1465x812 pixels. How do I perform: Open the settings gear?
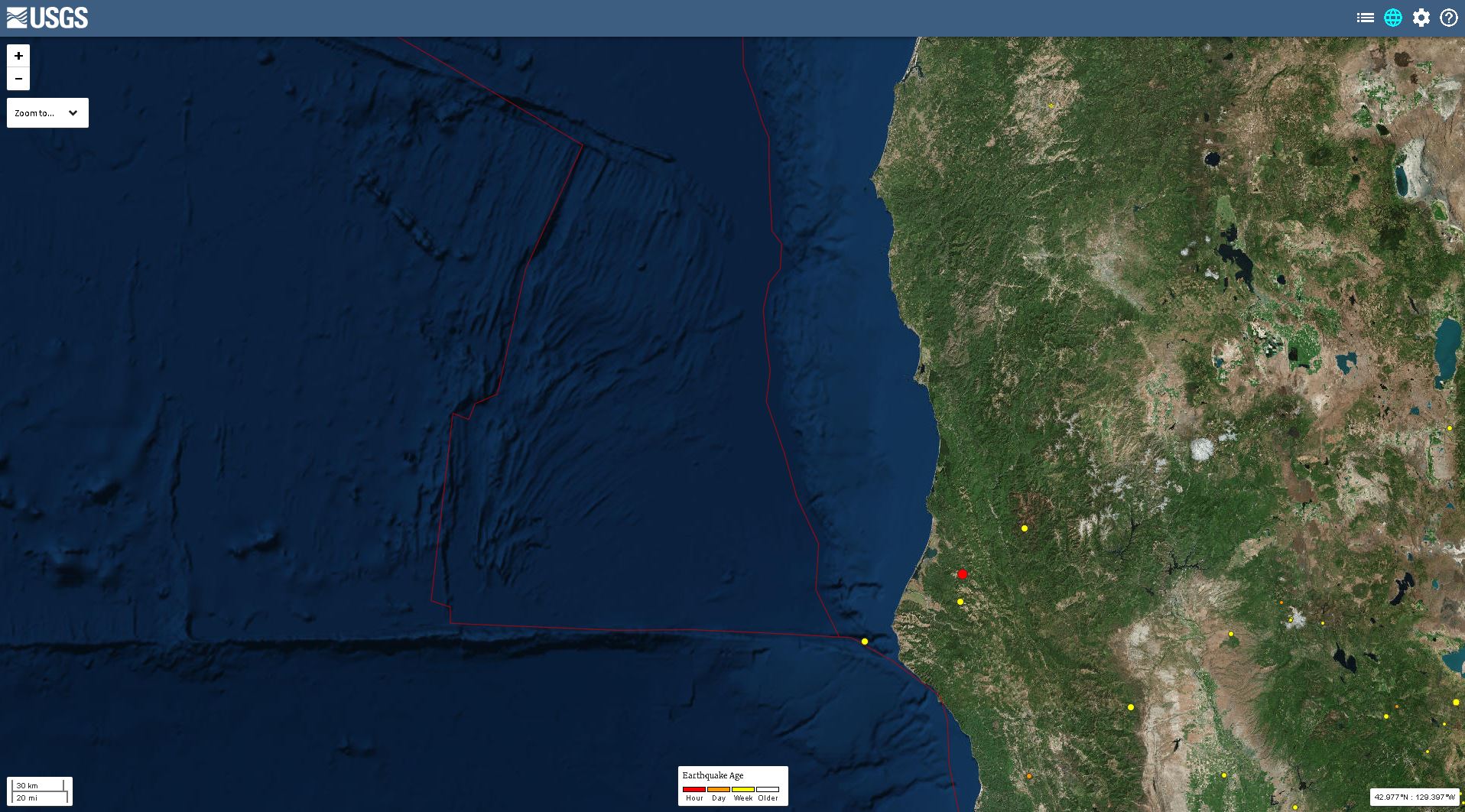1421,18
